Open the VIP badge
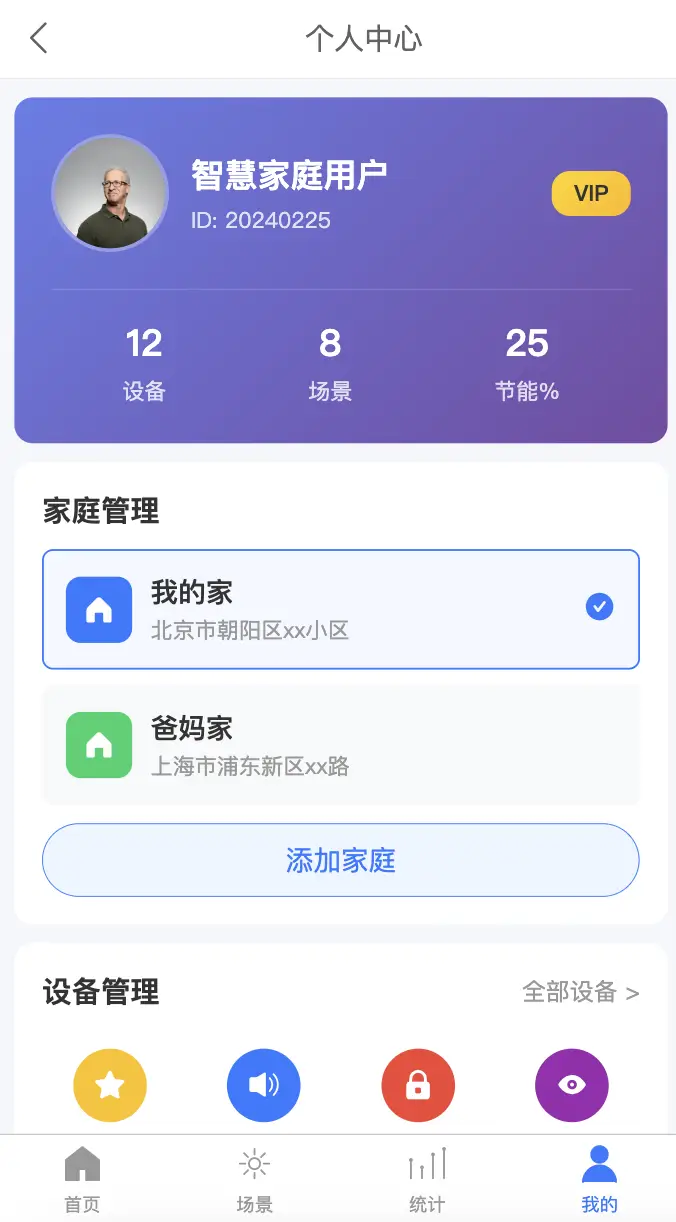The height and width of the screenshot is (1222, 676). 591,194
